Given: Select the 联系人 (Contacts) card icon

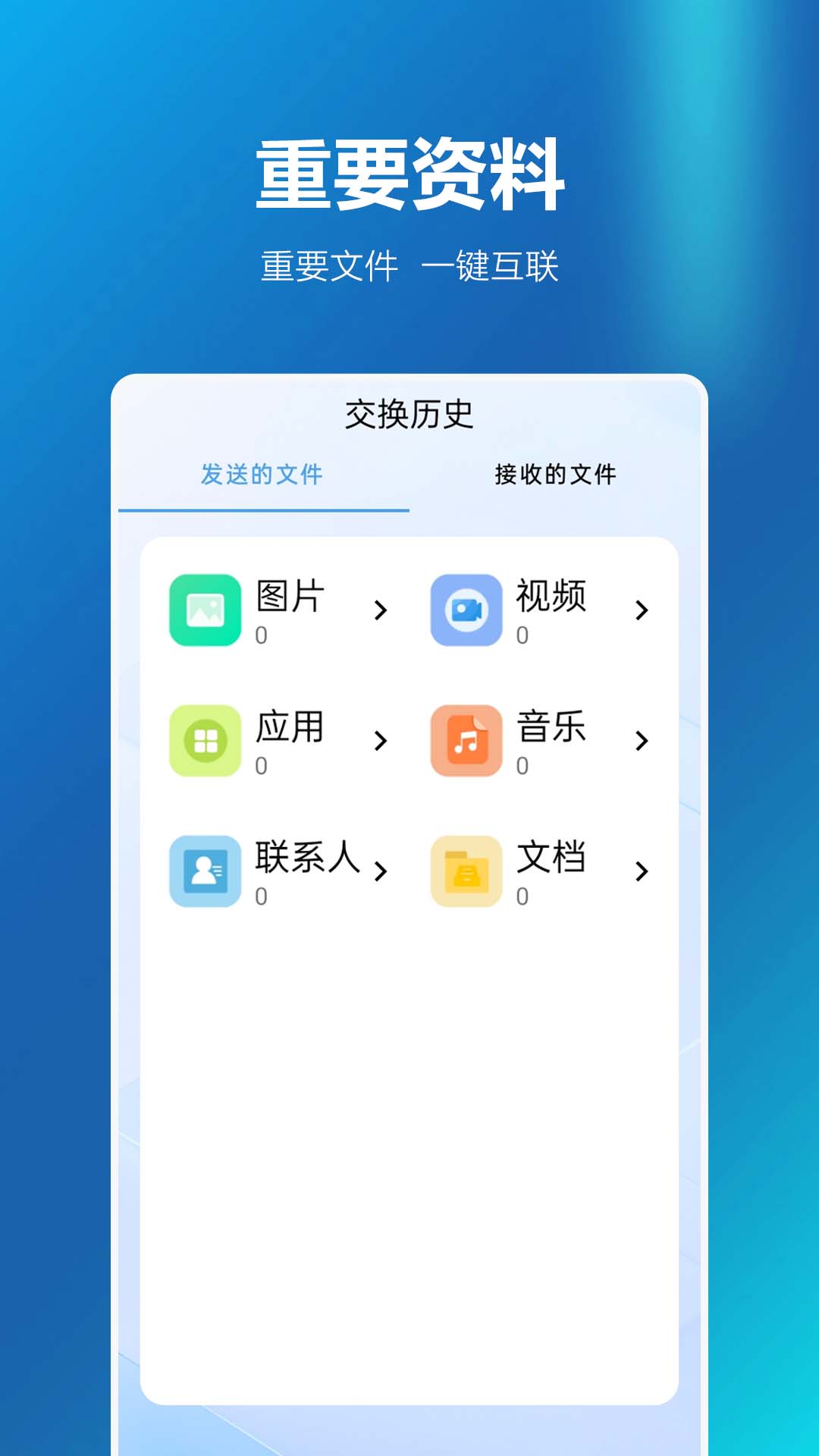Looking at the screenshot, I should (x=205, y=871).
